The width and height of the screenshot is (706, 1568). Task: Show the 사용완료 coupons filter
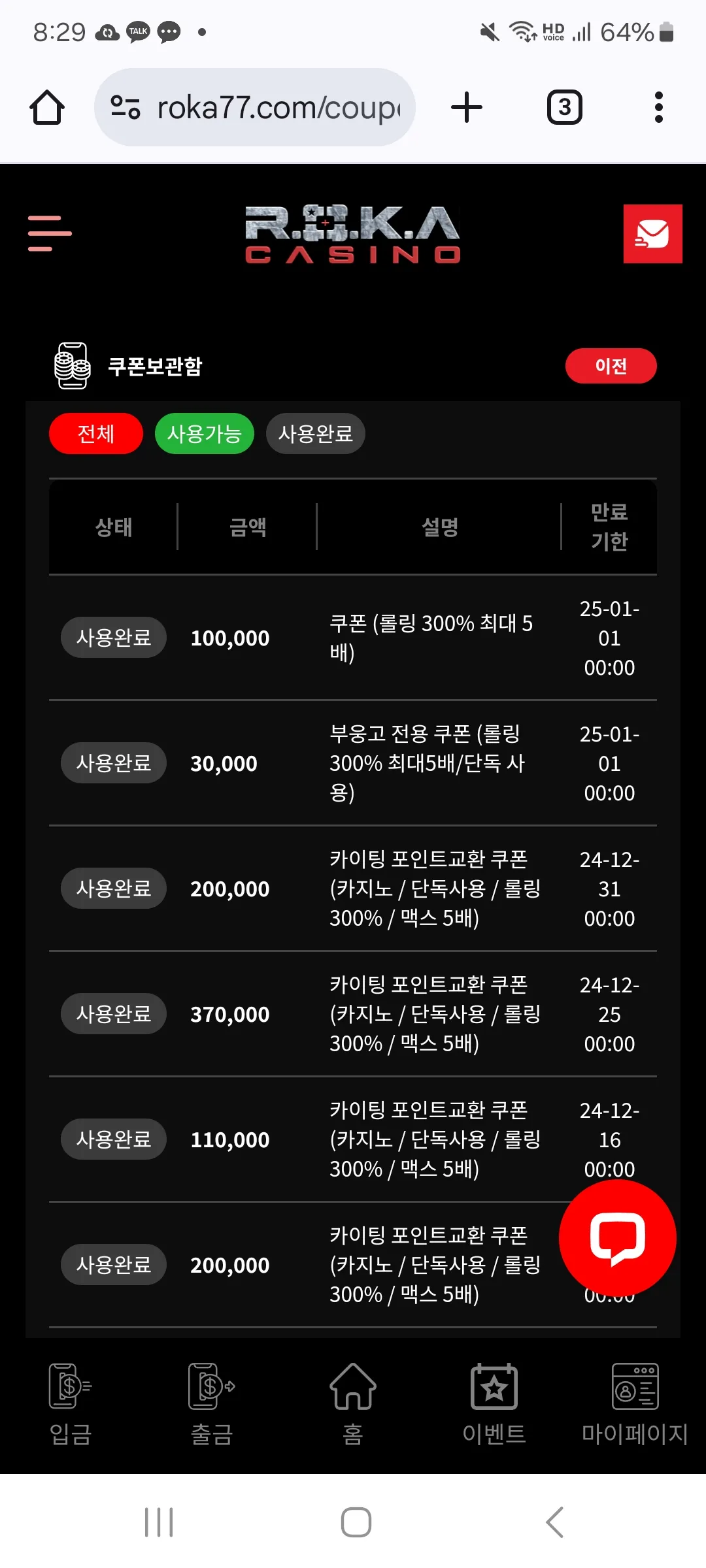[x=315, y=433]
